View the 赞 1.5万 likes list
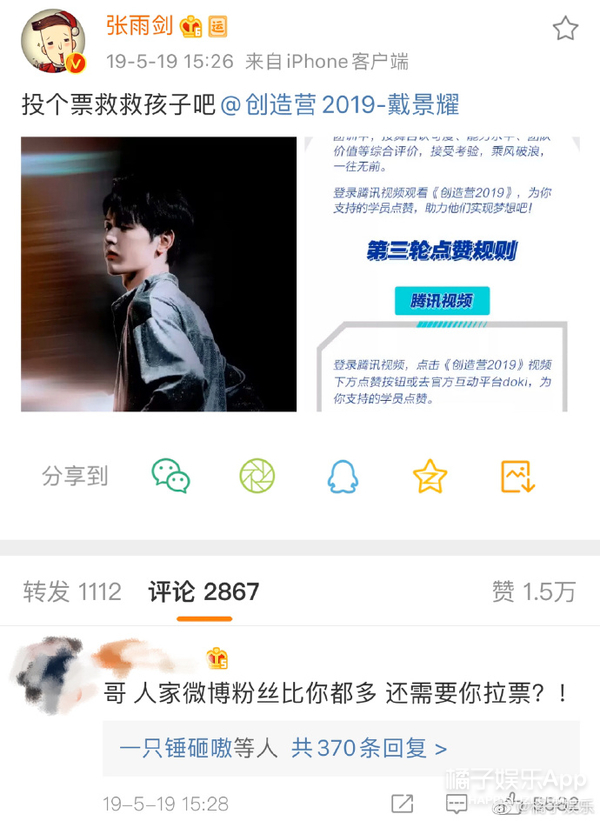This screenshot has width=600, height=821. pyautogui.click(x=534, y=591)
